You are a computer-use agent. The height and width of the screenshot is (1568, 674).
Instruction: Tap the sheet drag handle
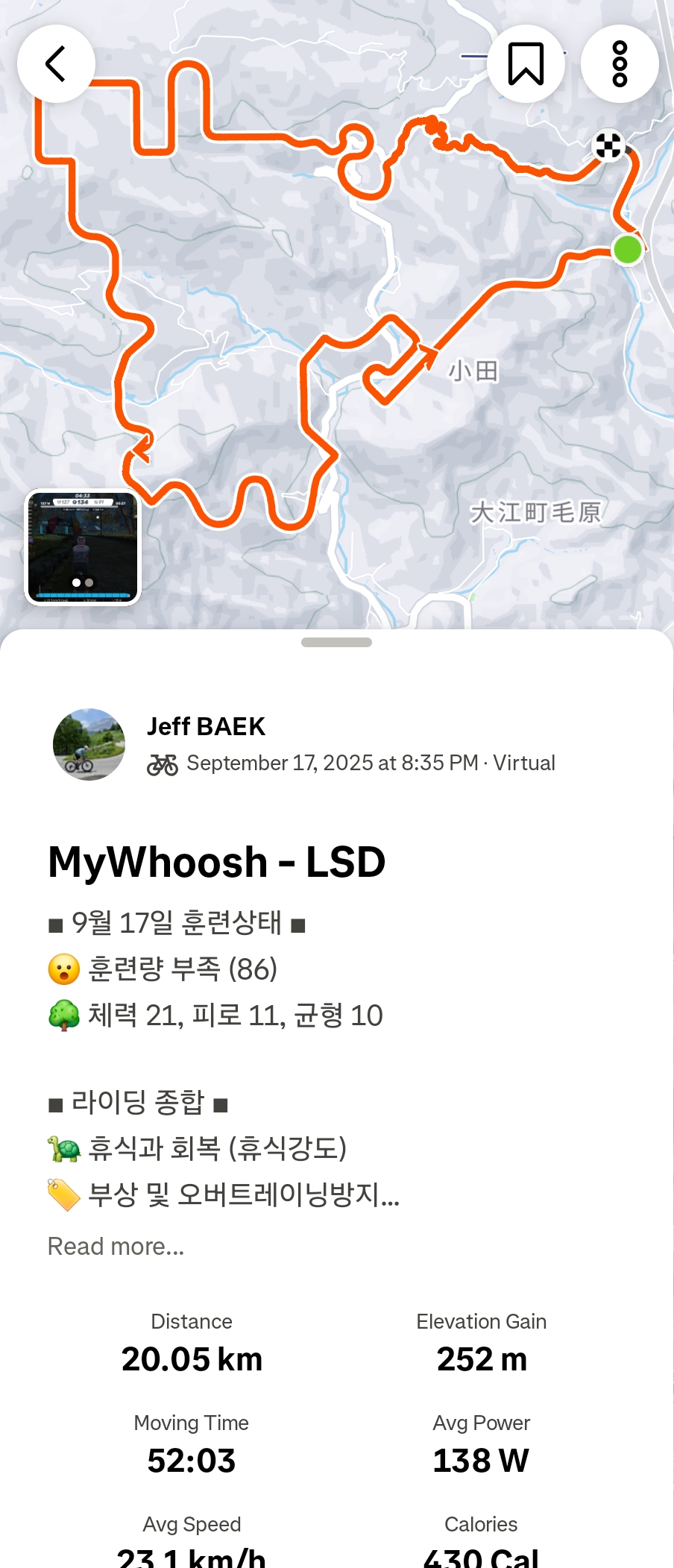coord(336,642)
